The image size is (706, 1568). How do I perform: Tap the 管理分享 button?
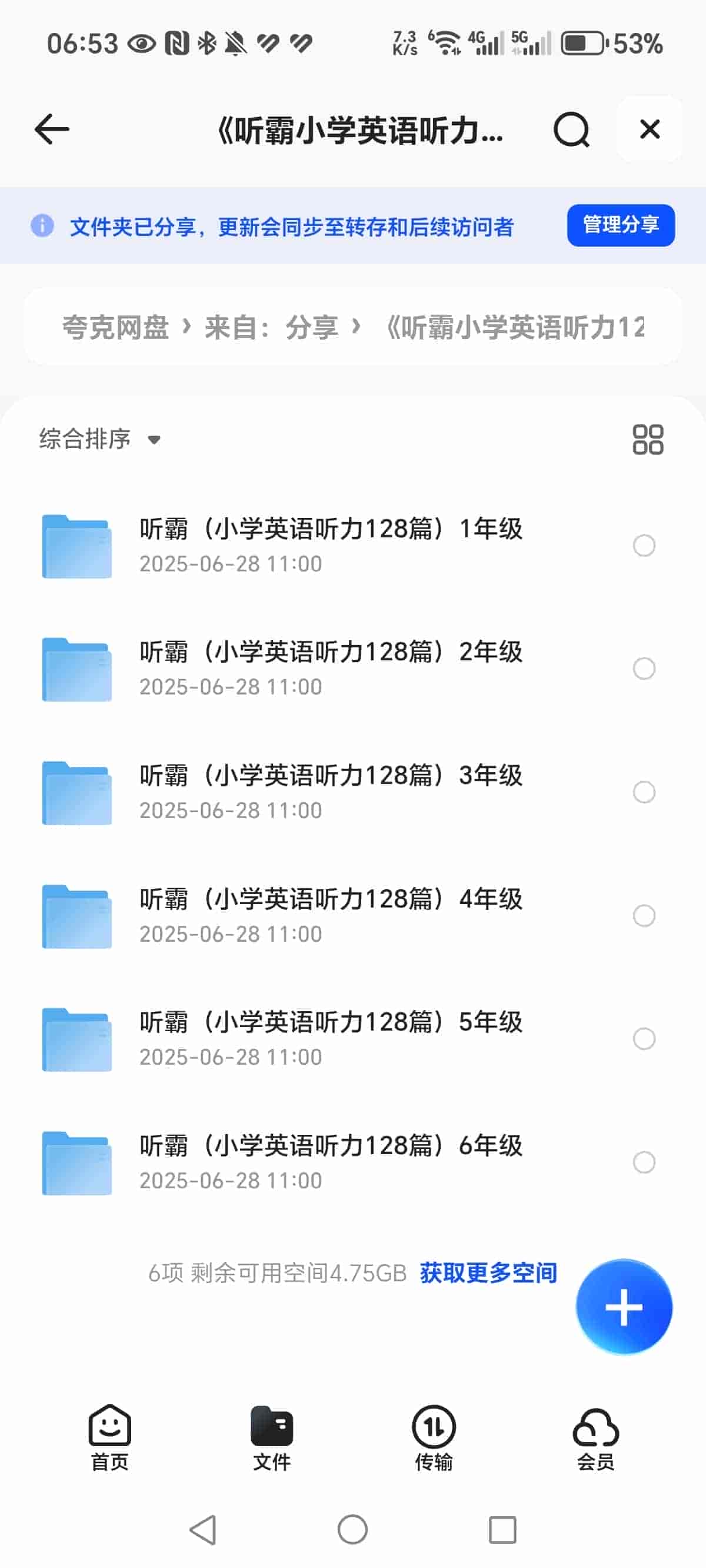point(620,225)
